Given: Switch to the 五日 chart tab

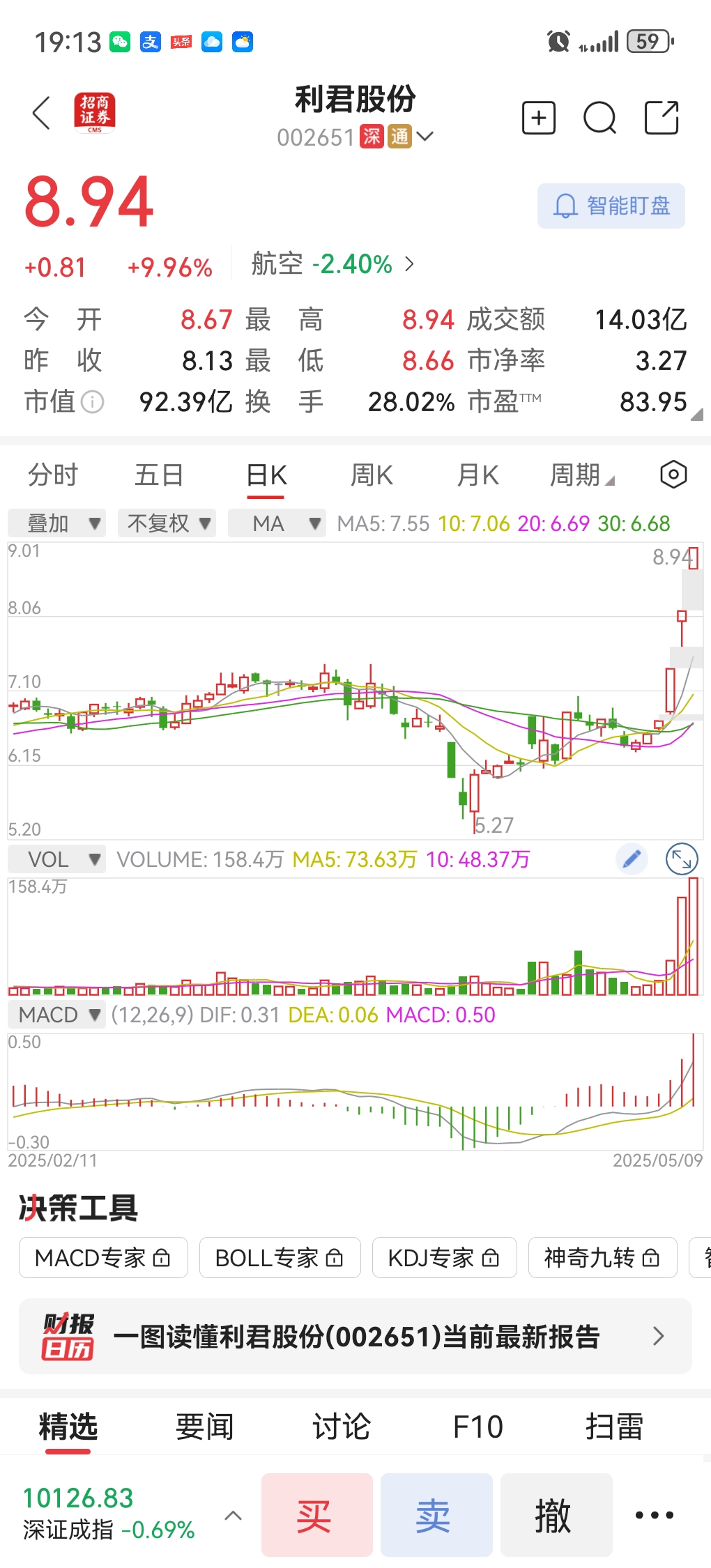Looking at the screenshot, I should [x=159, y=475].
